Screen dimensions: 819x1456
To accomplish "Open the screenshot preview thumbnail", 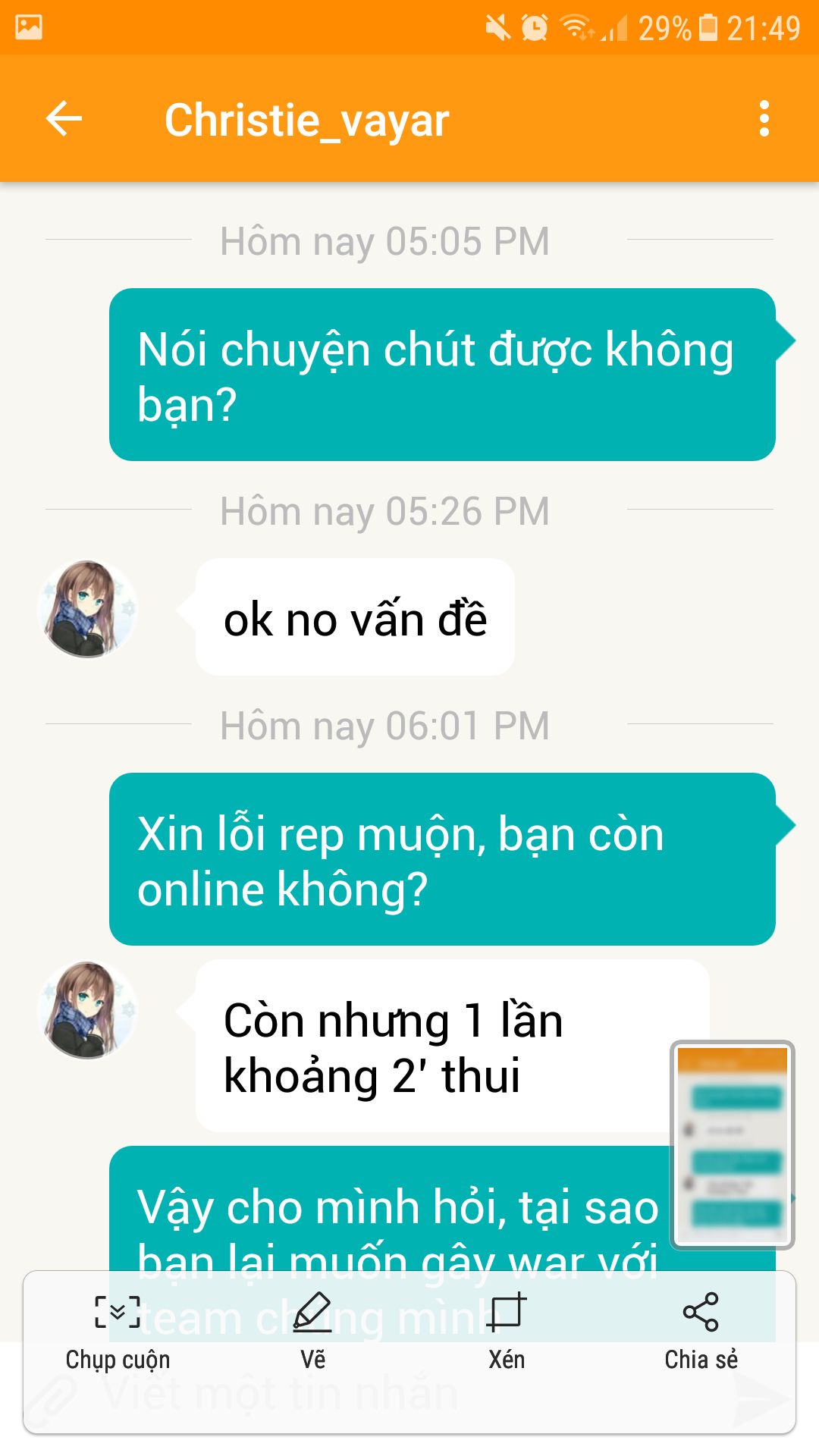I will tap(733, 1144).
